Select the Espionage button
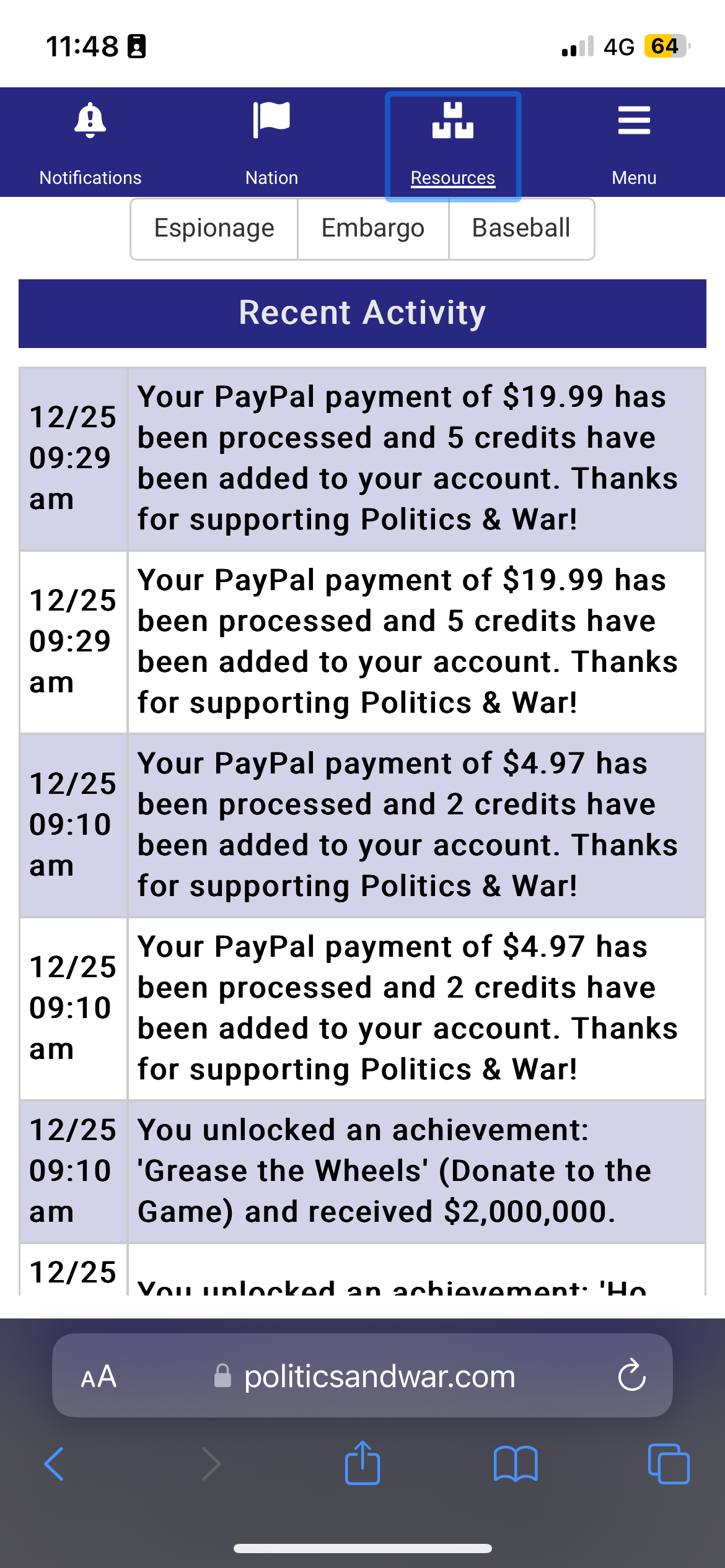 [x=214, y=229]
